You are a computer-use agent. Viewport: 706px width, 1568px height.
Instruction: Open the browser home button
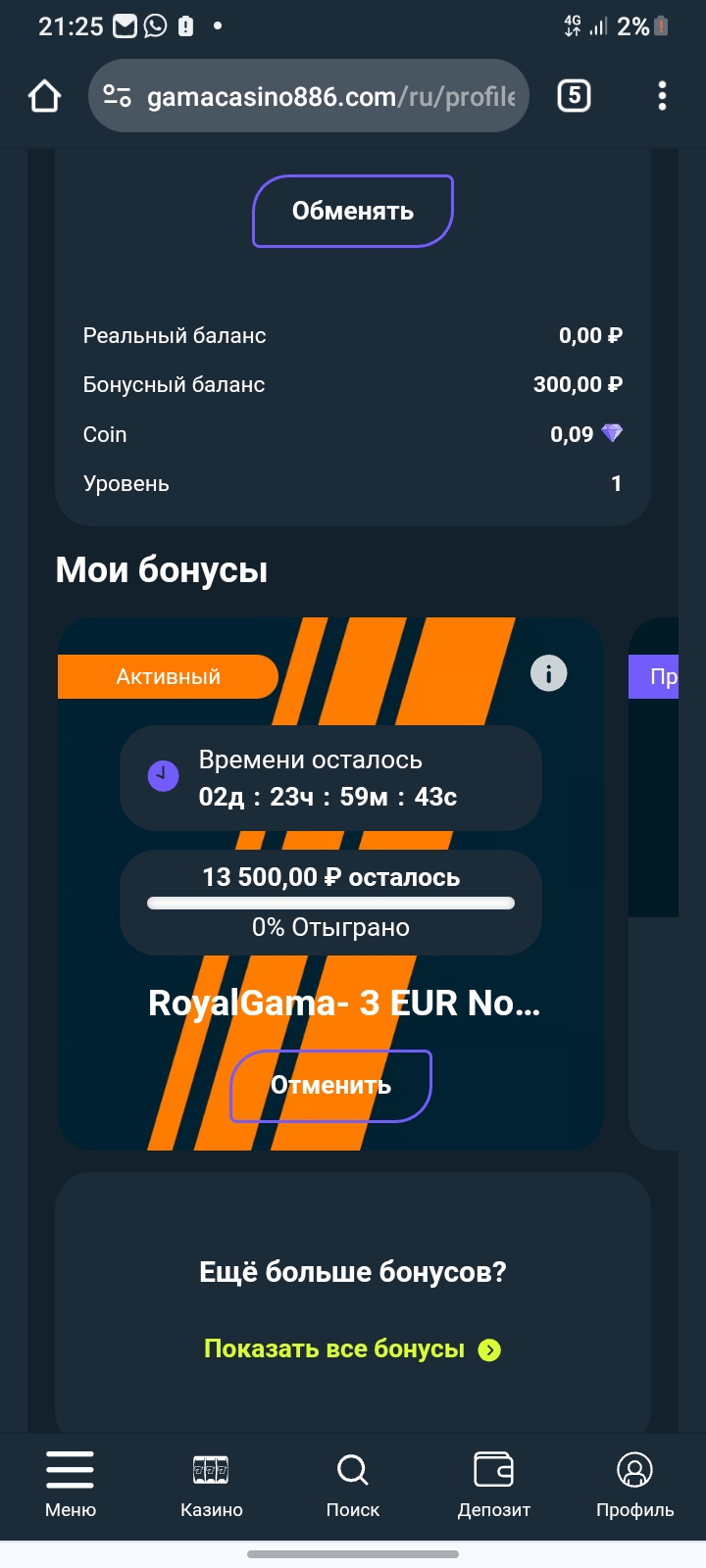[45, 96]
